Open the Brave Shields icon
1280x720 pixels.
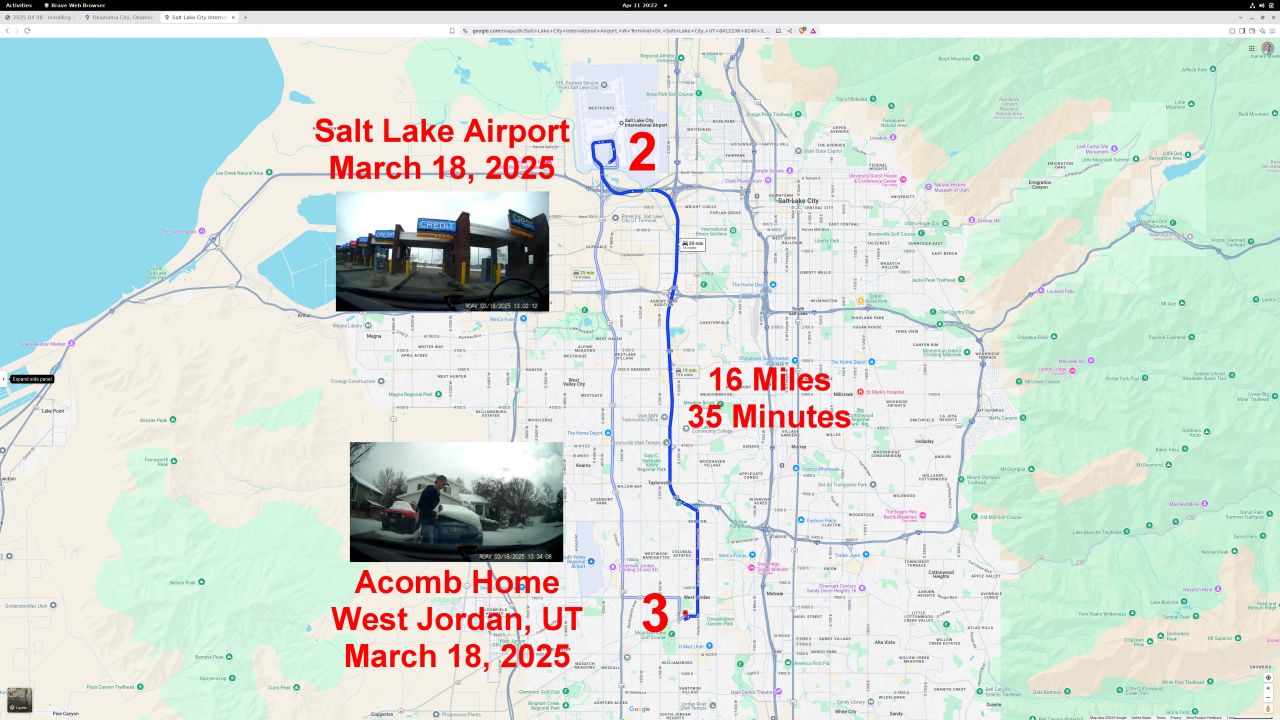click(x=802, y=31)
